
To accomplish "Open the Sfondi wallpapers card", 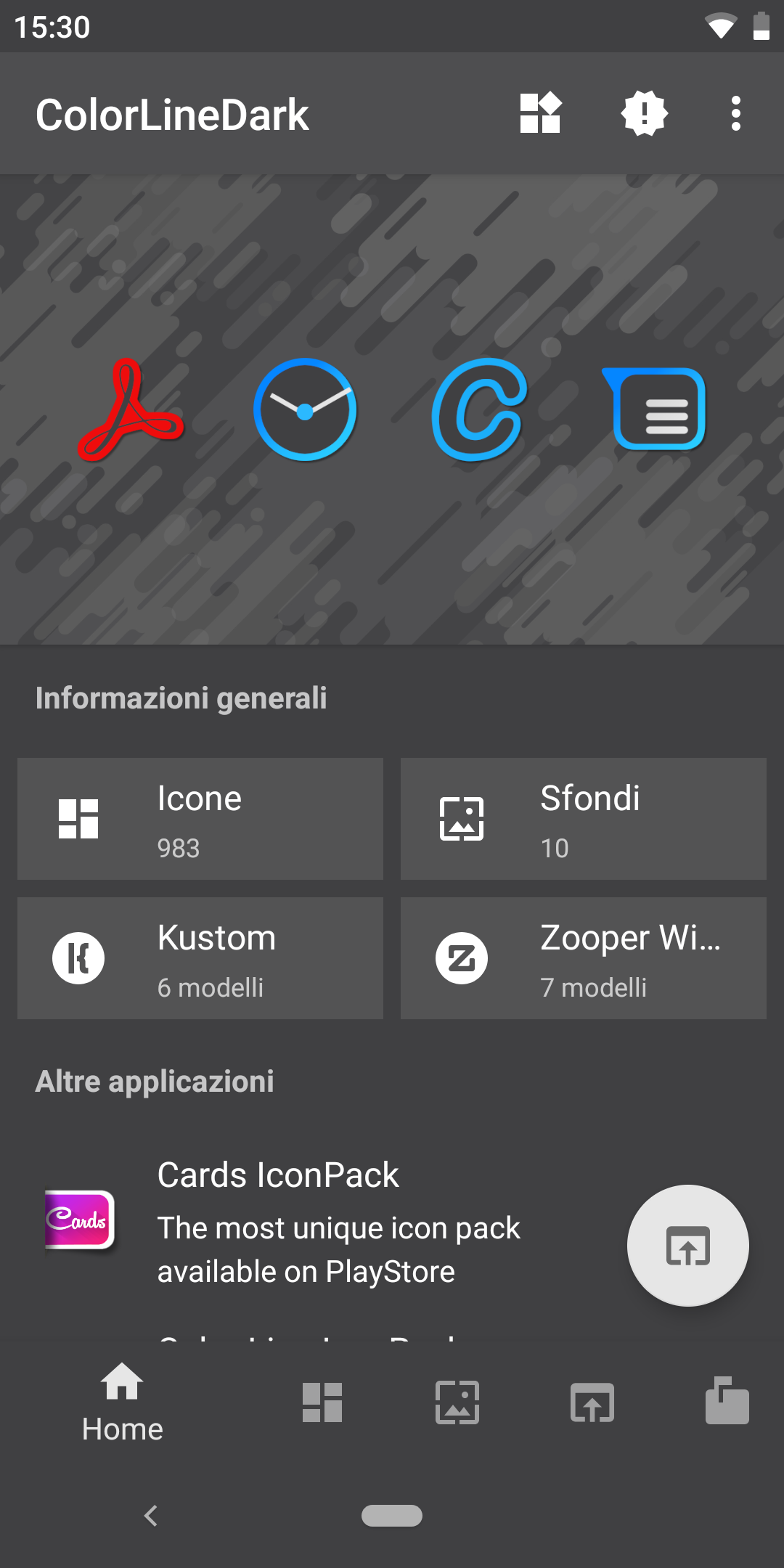I will pyautogui.click(x=583, y=819).
